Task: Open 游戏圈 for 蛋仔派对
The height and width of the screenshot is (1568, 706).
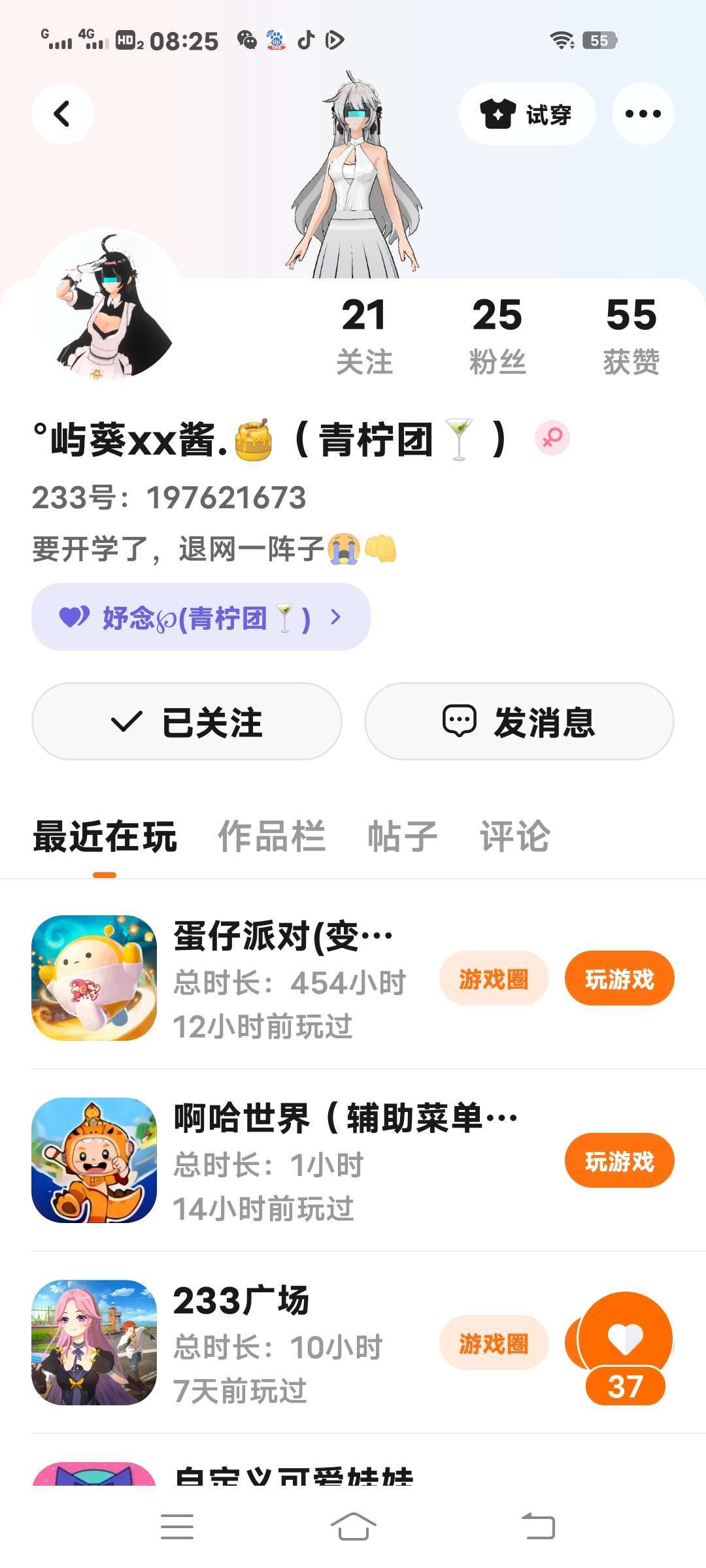Action: [x=494, y=978]
